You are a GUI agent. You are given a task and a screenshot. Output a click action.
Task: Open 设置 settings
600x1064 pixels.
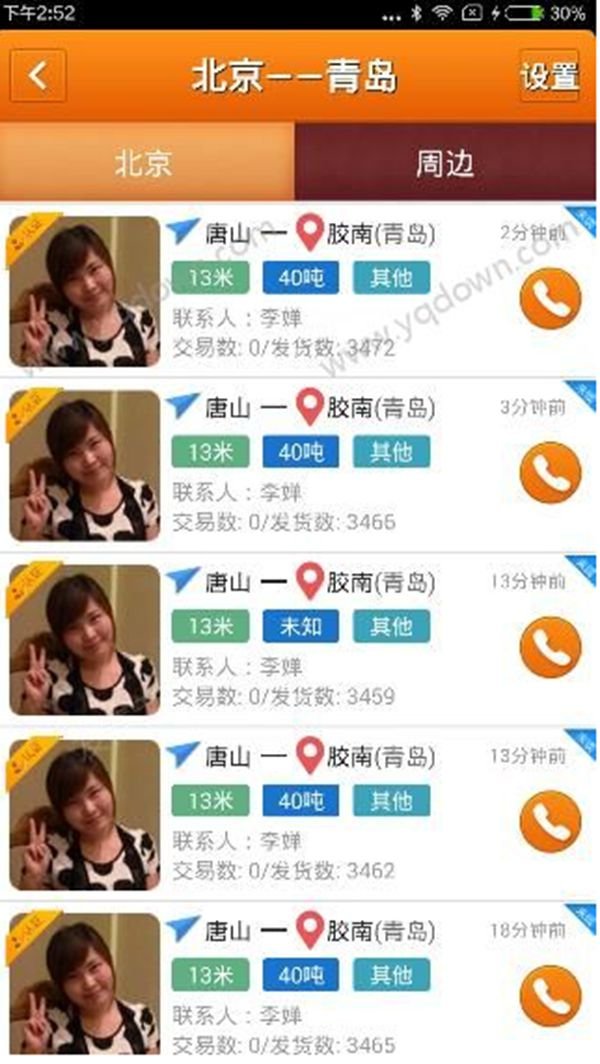click(549, 76)
